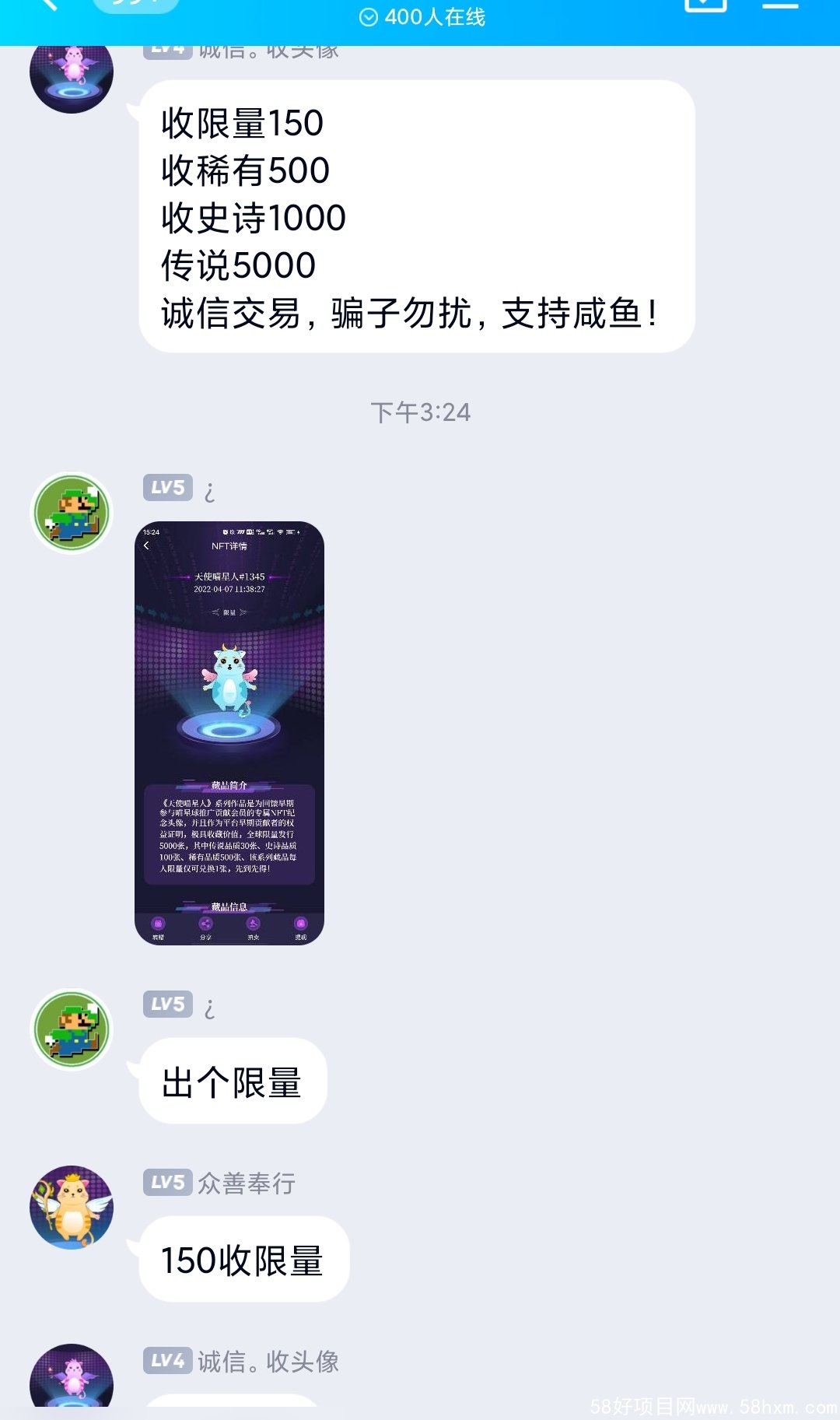This screenshot has width=840, height=1420.
Task: View profile of user ¿ beside the image
Action: click(x=72, y=513)
